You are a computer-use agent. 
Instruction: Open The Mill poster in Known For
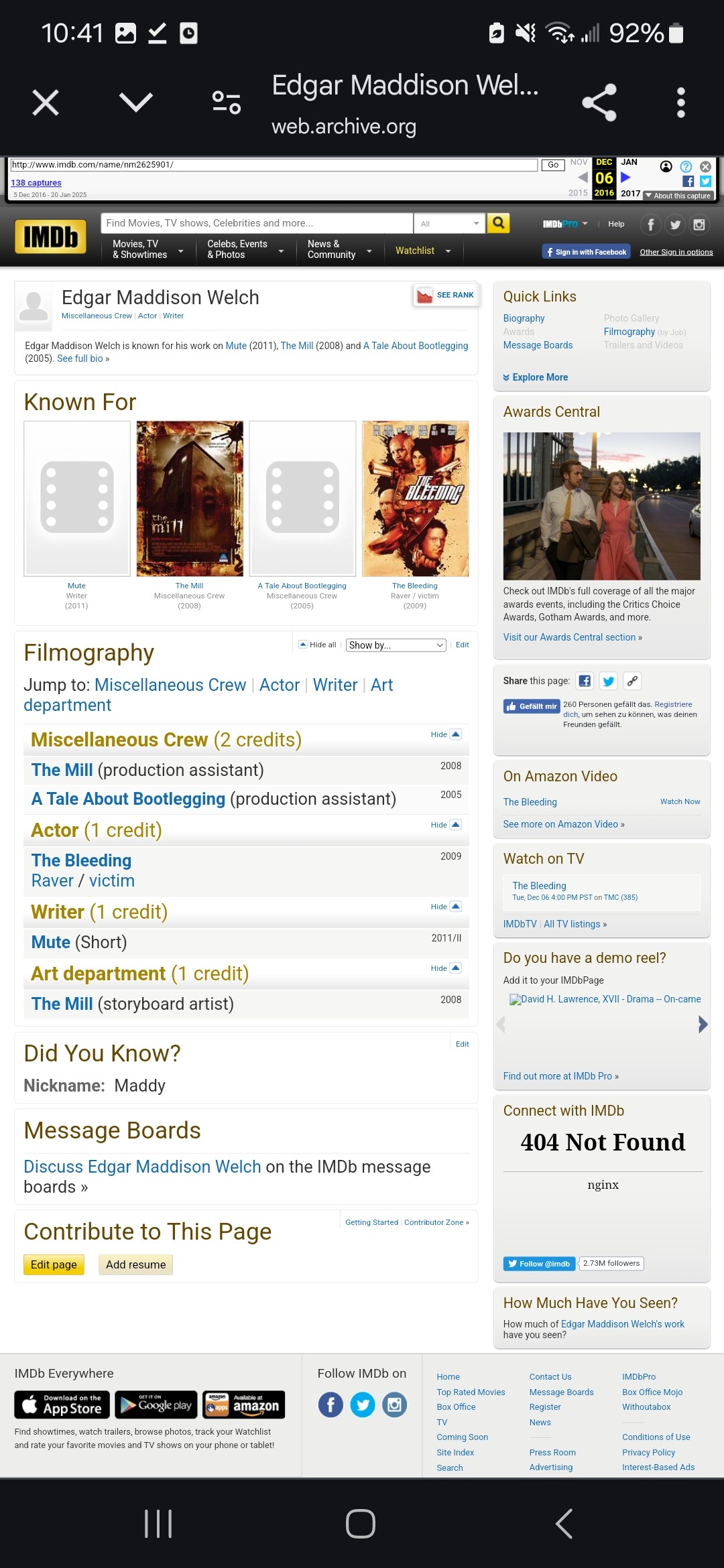click(190, 499)
